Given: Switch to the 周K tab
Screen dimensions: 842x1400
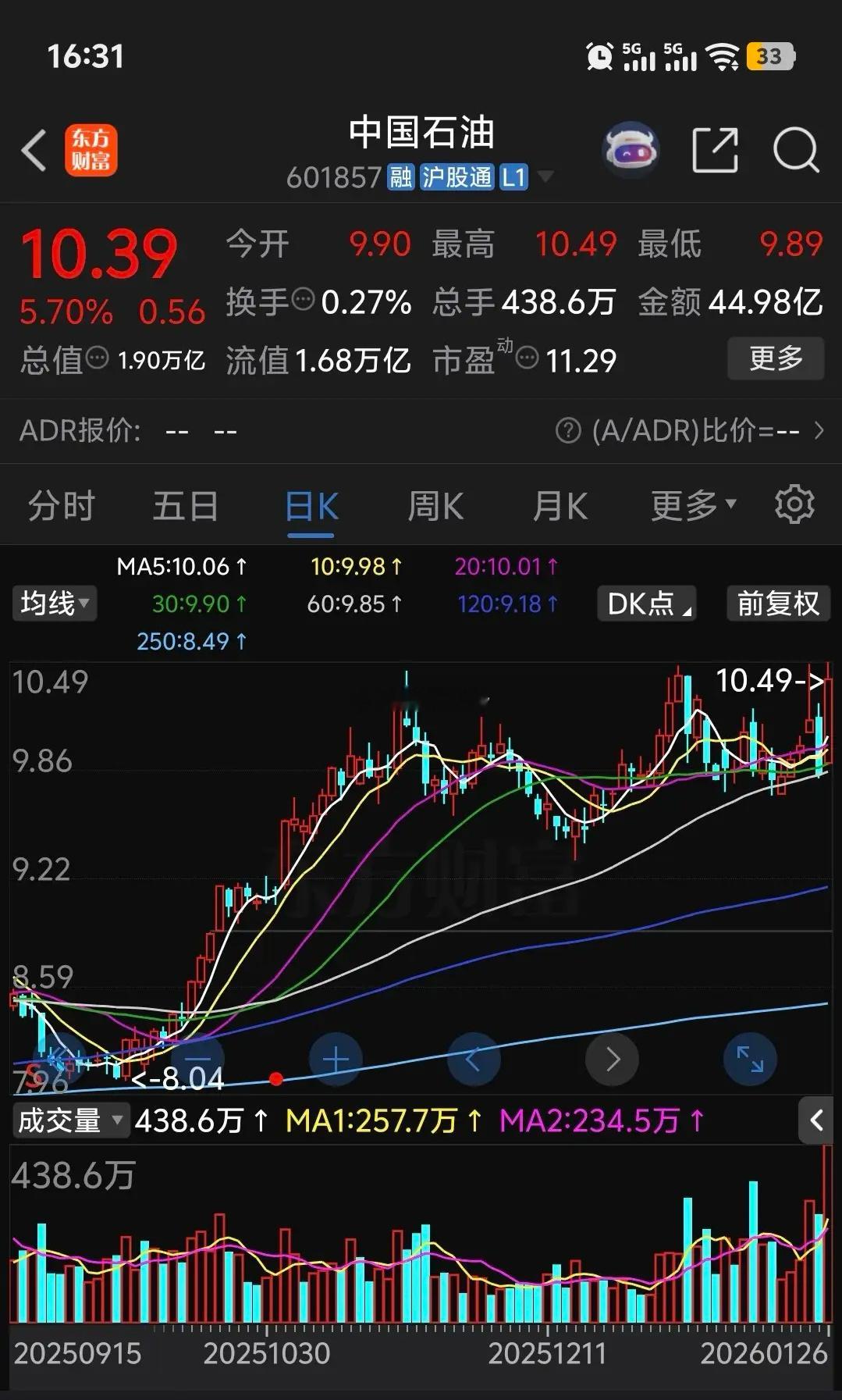Looking at the screenshot, I should tap(435, 504).
